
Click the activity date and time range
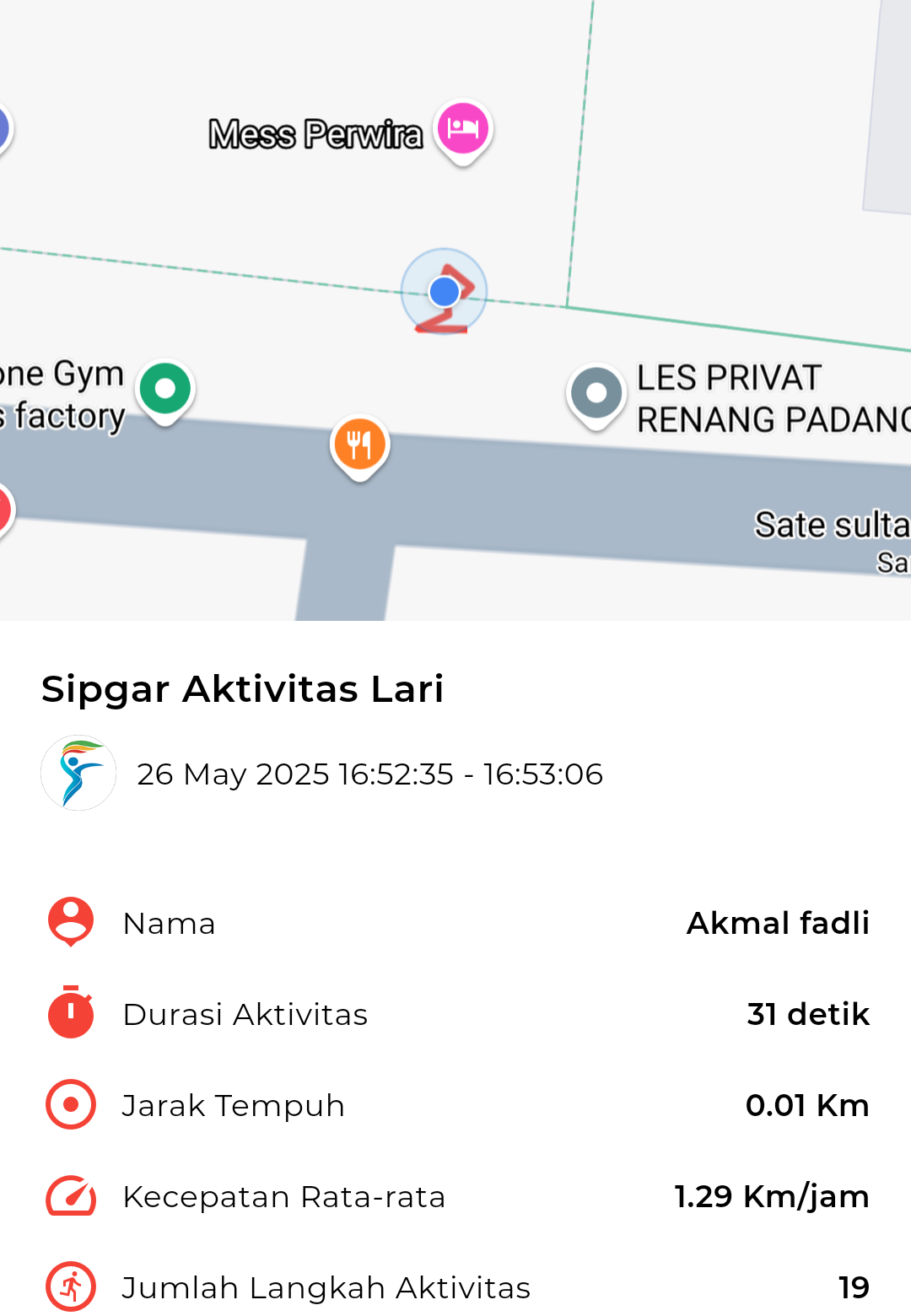click(371, 774)
